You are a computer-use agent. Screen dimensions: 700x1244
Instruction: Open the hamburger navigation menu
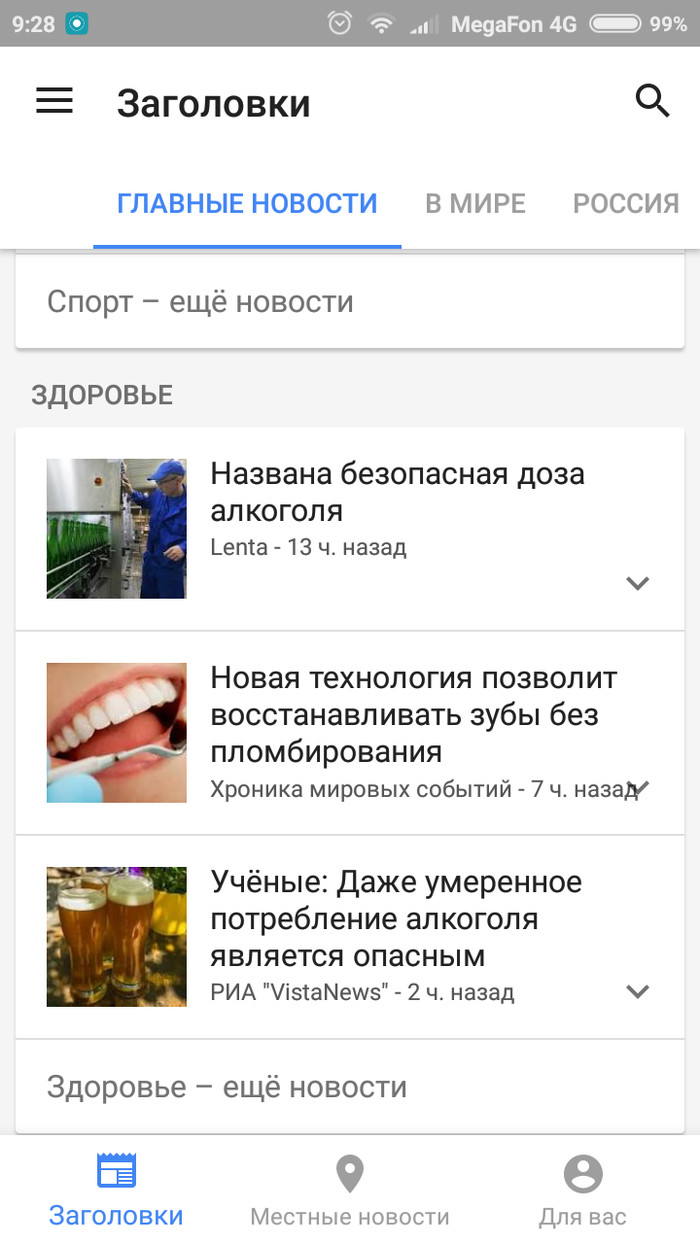(55, 101)
